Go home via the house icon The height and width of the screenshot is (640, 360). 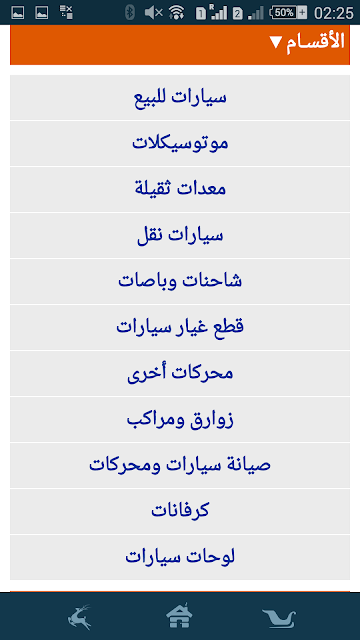tap(180, 616)
